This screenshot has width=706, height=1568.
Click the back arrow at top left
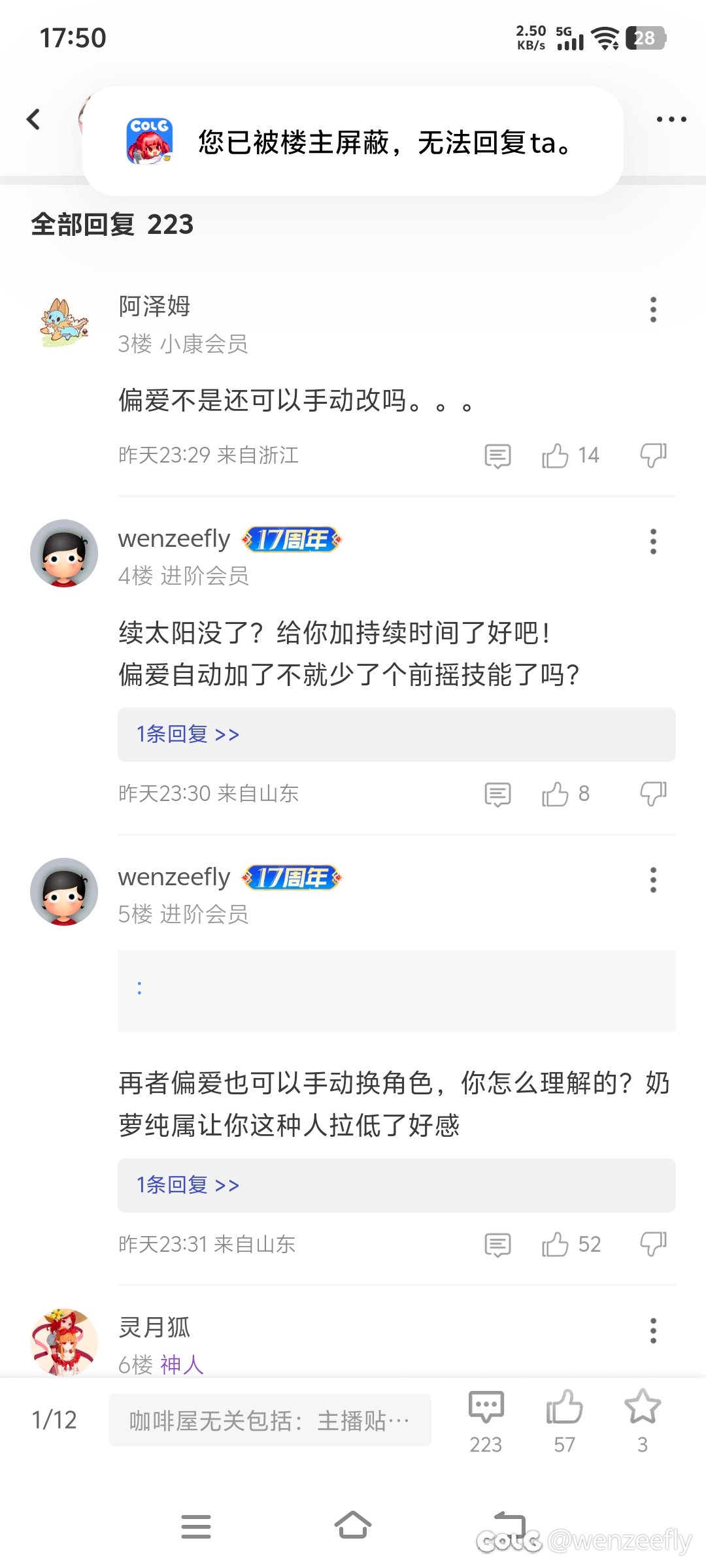point(34,119)
